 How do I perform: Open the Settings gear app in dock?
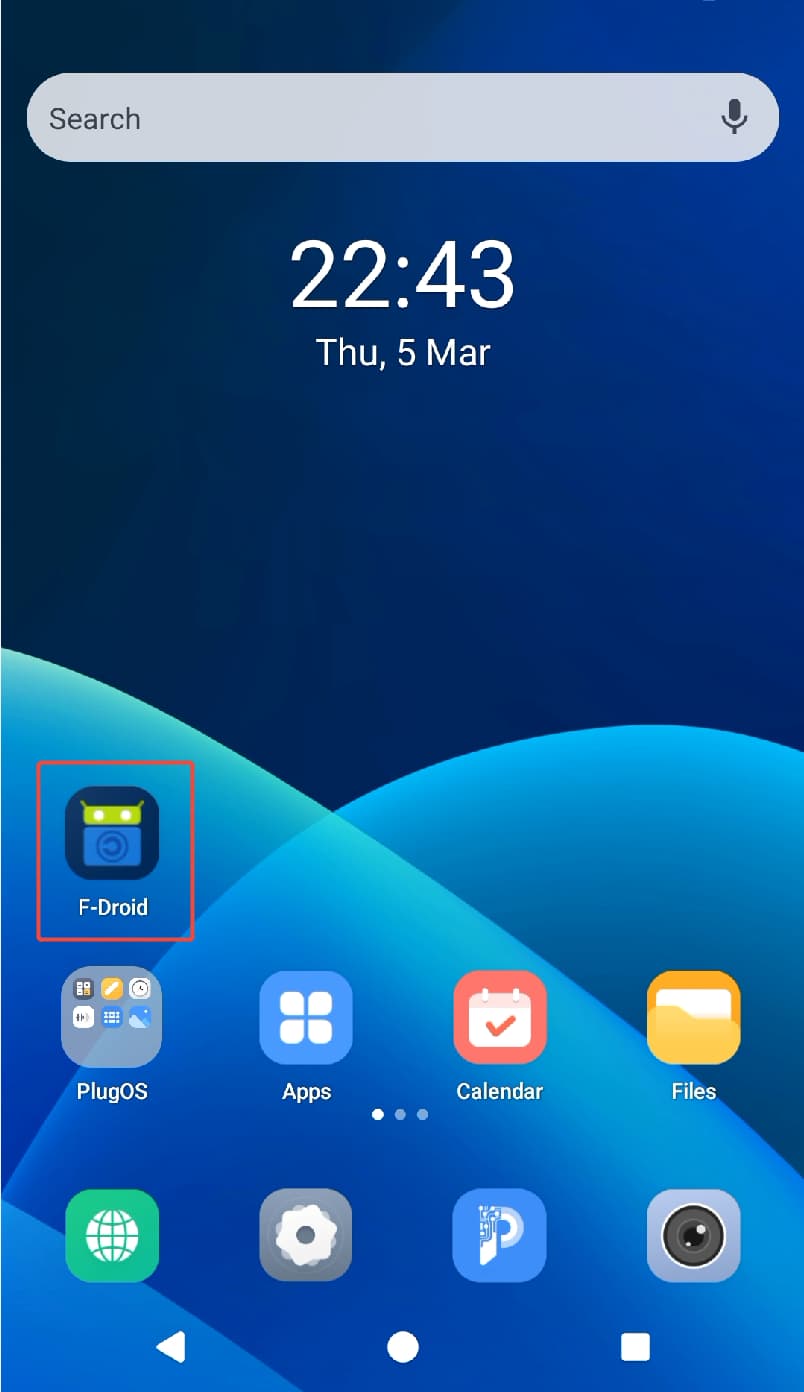[306, 1236]
